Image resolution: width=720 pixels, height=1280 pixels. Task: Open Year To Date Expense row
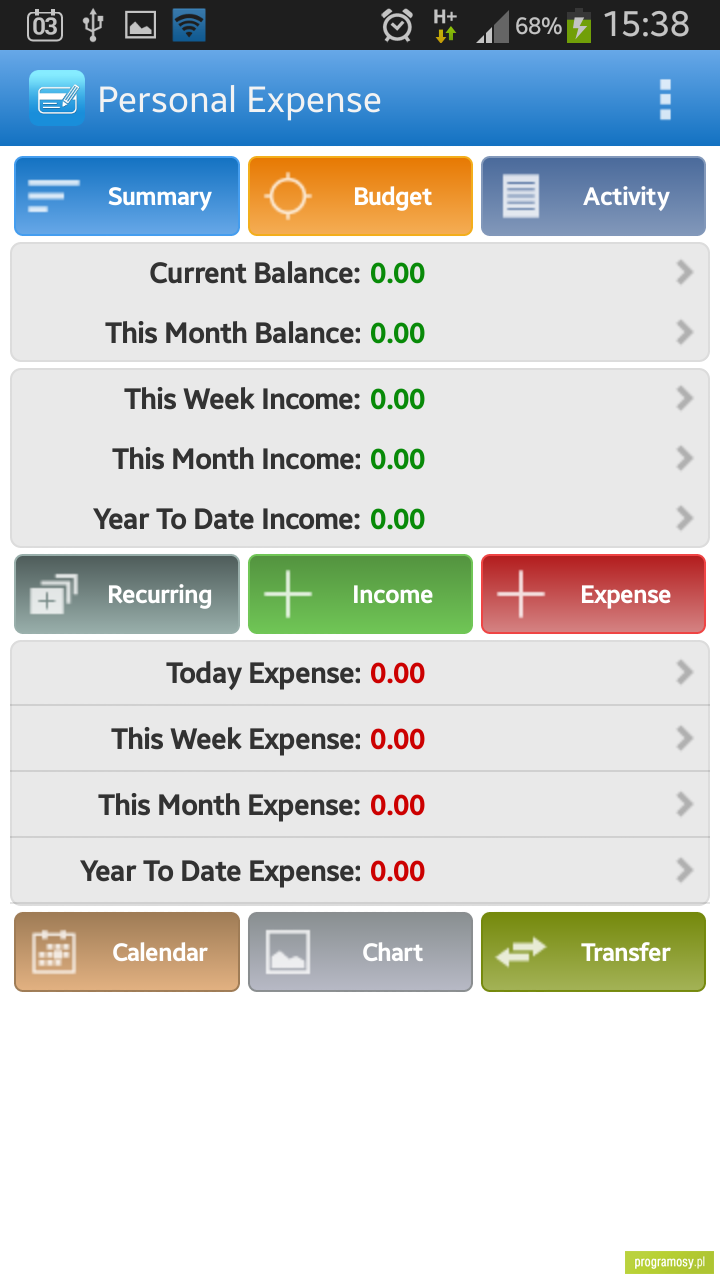pos(360,871)
